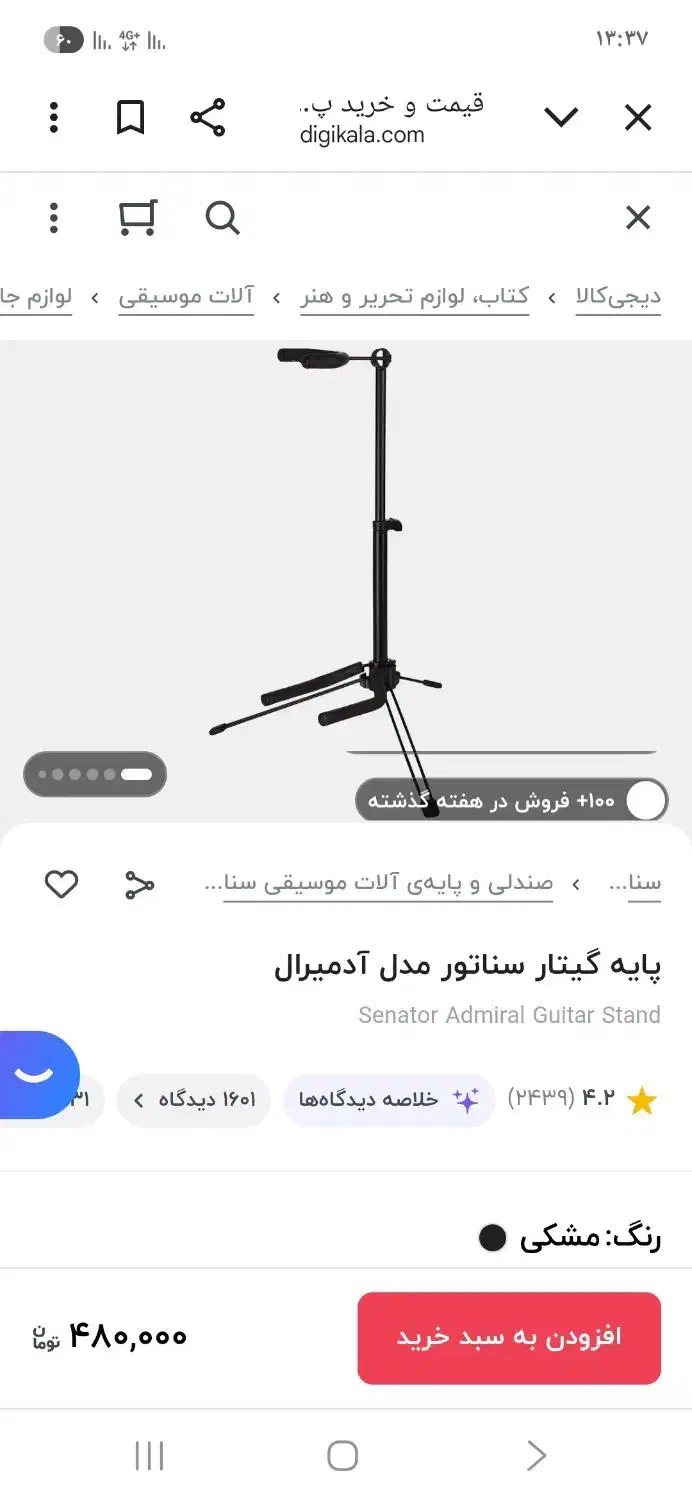Screen dimensions: 692x1500
Task: Open the shopping cart
Action: point(138,217)
